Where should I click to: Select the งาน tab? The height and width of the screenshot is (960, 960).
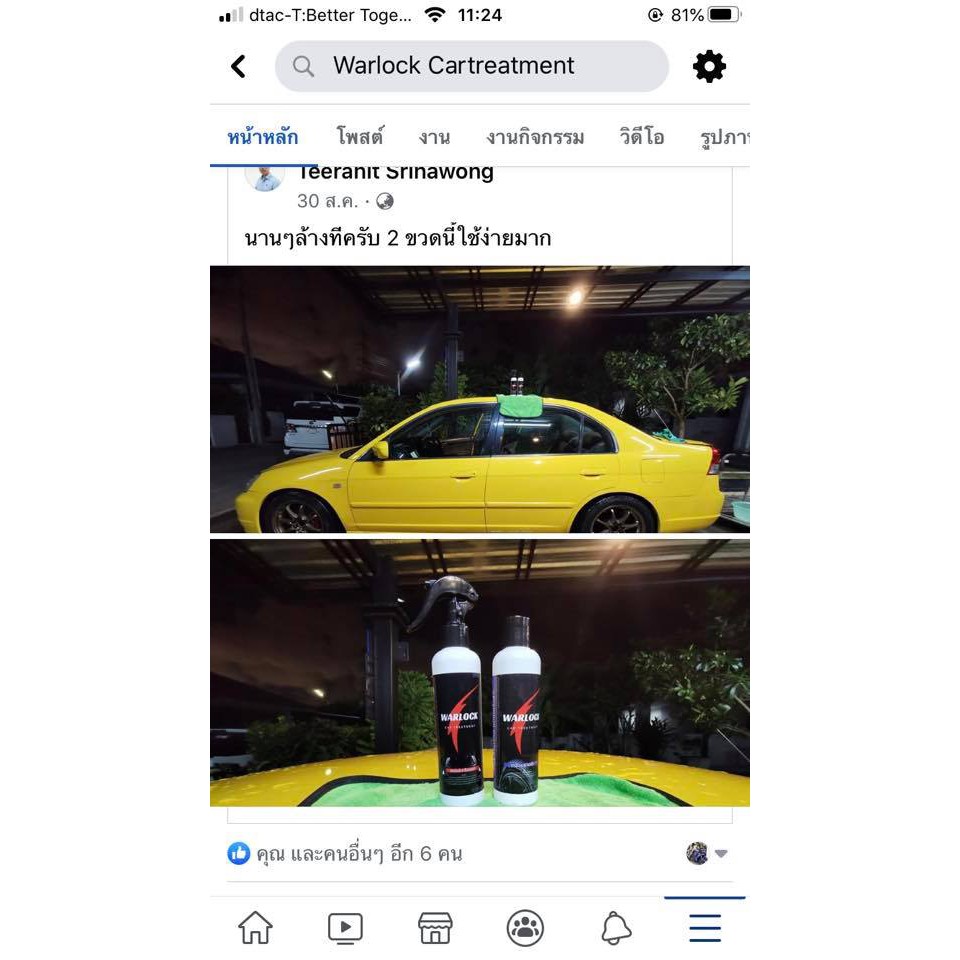pyautogui.click(x=434, y=137)
